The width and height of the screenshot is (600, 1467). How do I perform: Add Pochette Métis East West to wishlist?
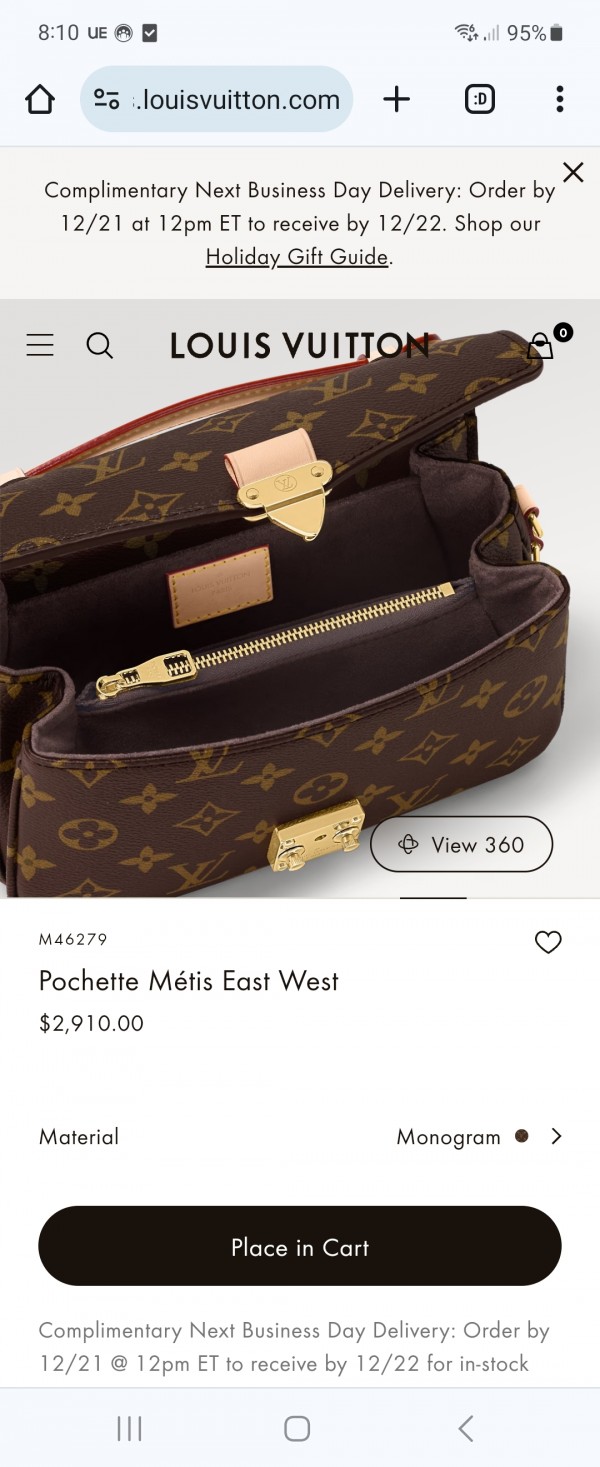pyautogui.click(x=548, y=942)
